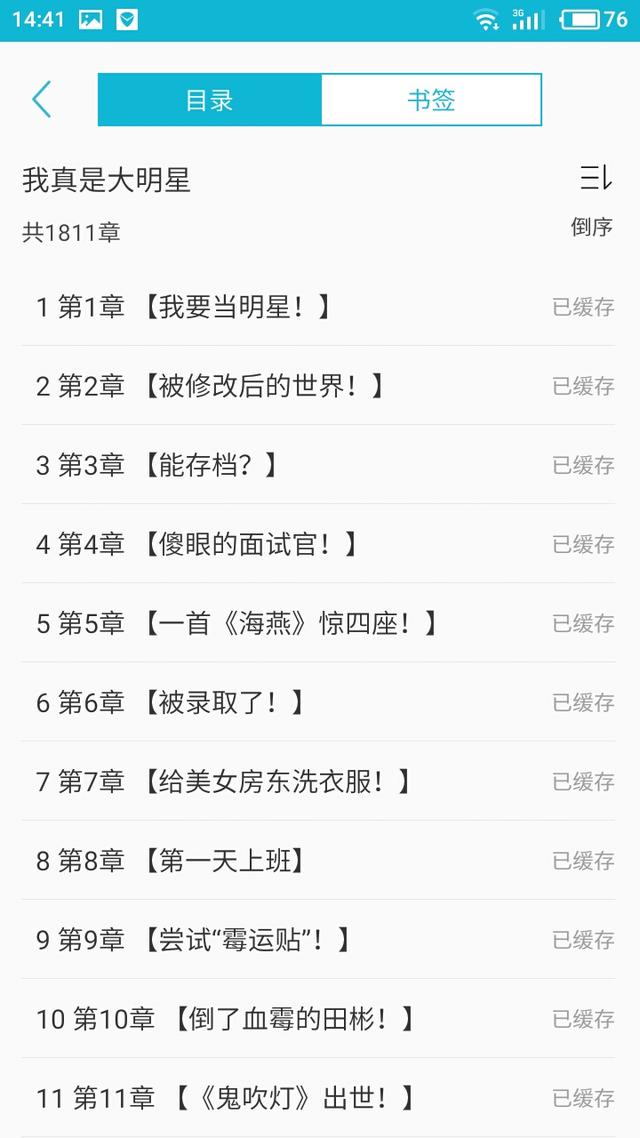The image size is (640, 1138).
Task: Open chapter 4 【傻眼的面试官!】
Action: click(318, 544)
